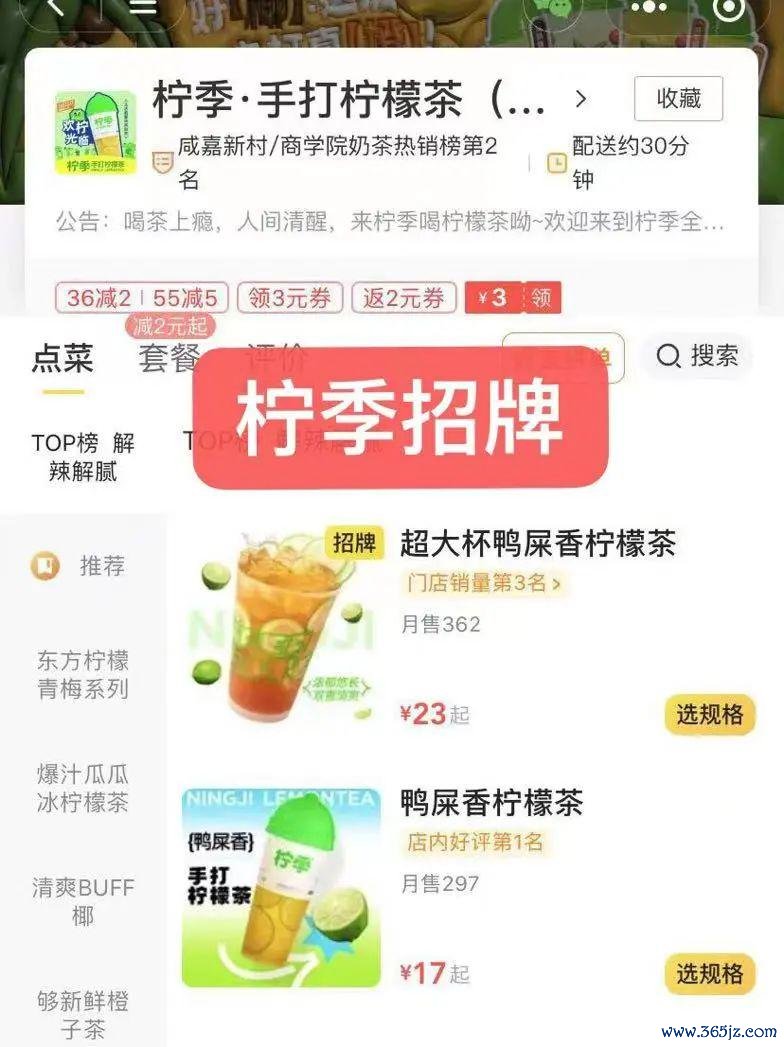Open the 鸭屎香柠檬茶 ¥17 product image
The image size is (784, 1047).
pyautogui.click(x=281, y=888)
